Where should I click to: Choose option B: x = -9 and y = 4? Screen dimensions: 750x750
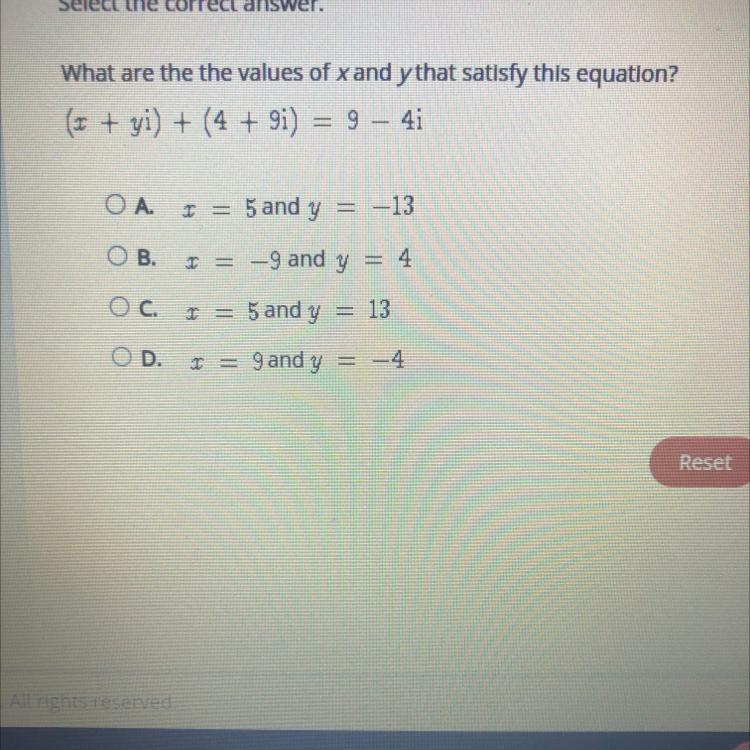(x=117, y=259)
